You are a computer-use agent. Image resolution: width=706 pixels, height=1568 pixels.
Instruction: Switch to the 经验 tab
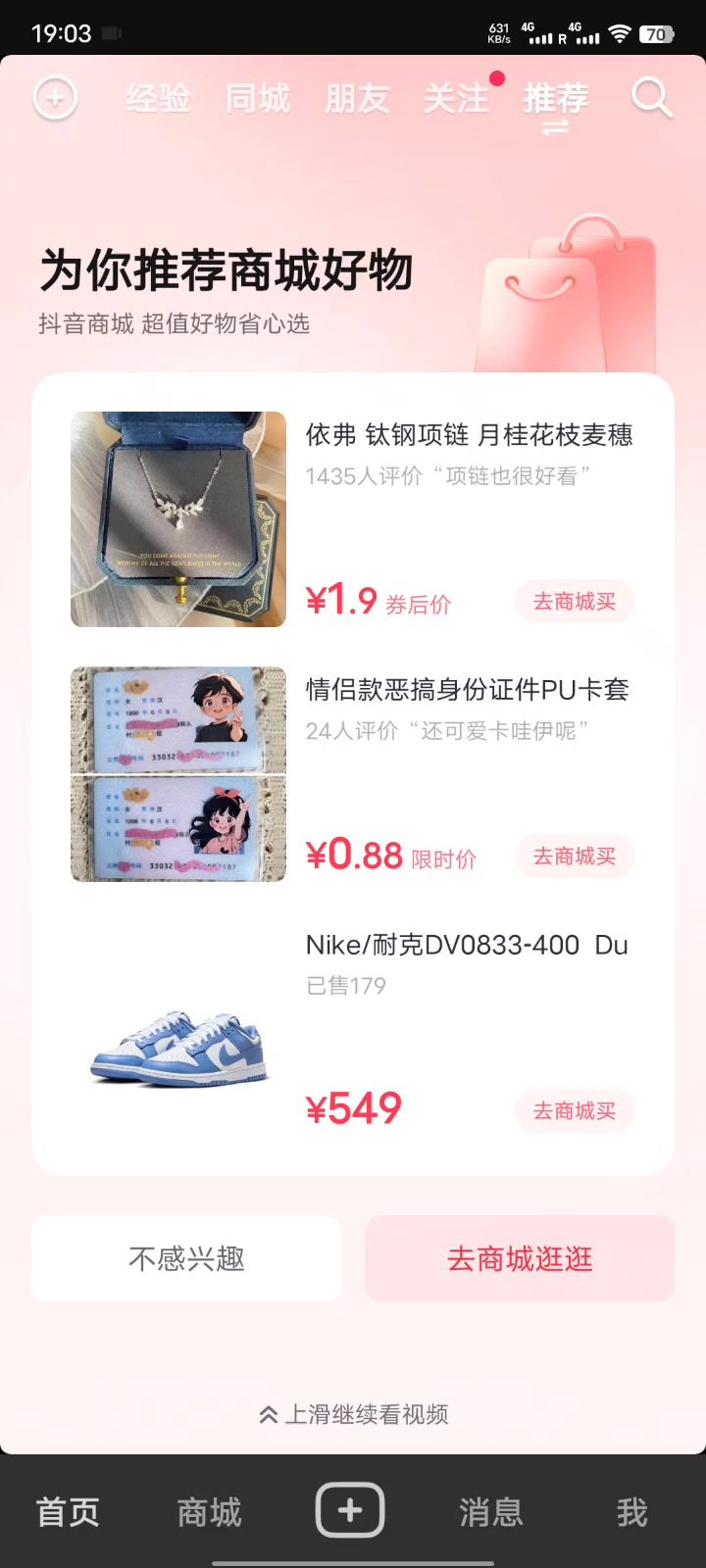[x=158, y=98]
